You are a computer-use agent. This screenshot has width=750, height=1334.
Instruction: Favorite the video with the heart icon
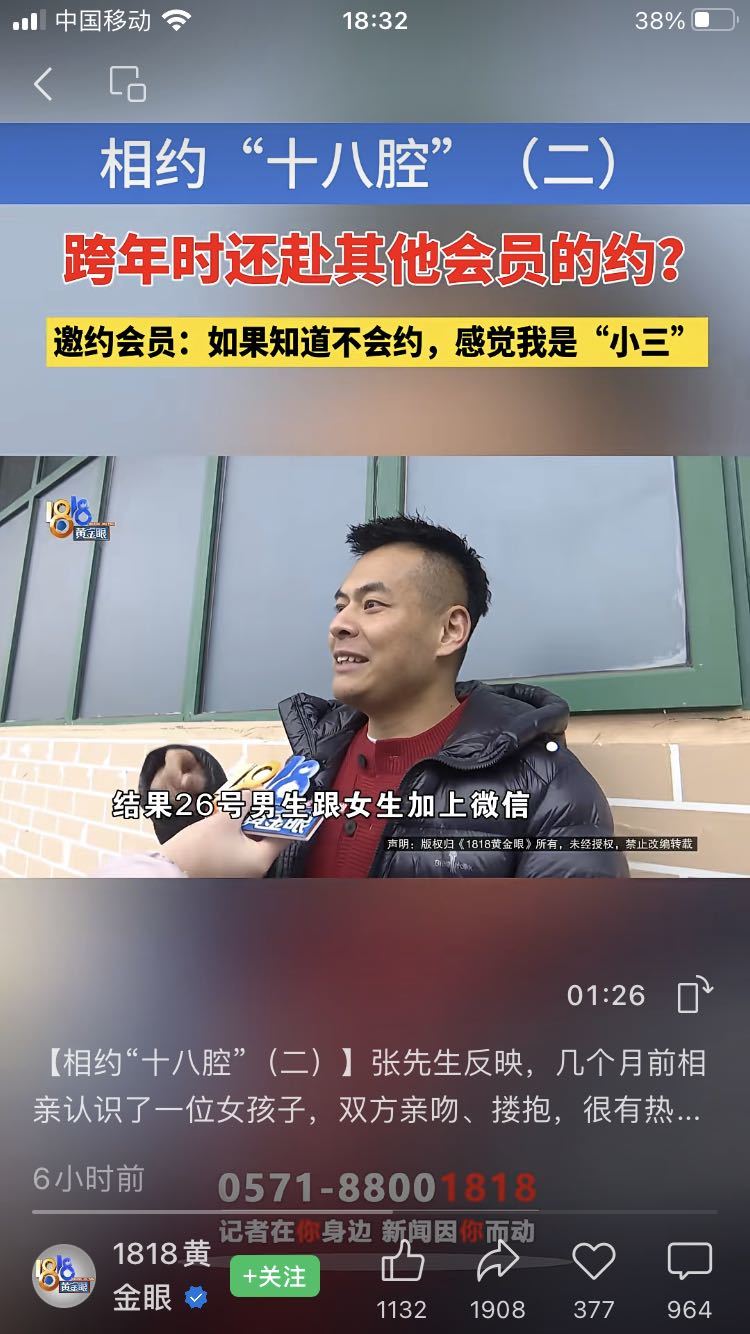593,1263
